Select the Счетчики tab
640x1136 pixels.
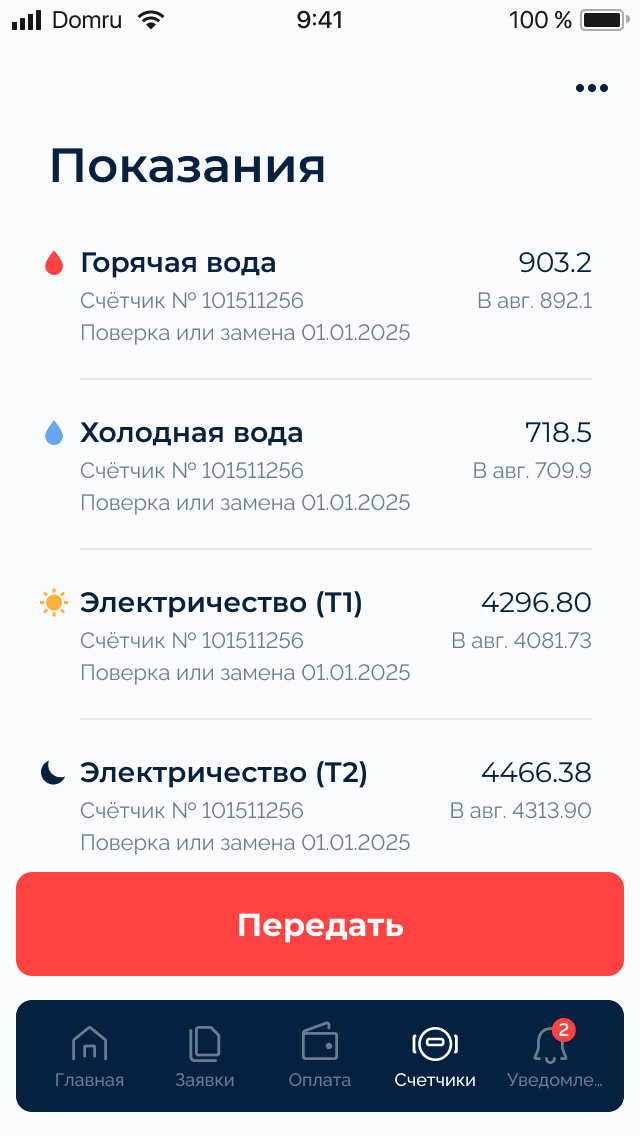click(x=435, y=1056)
